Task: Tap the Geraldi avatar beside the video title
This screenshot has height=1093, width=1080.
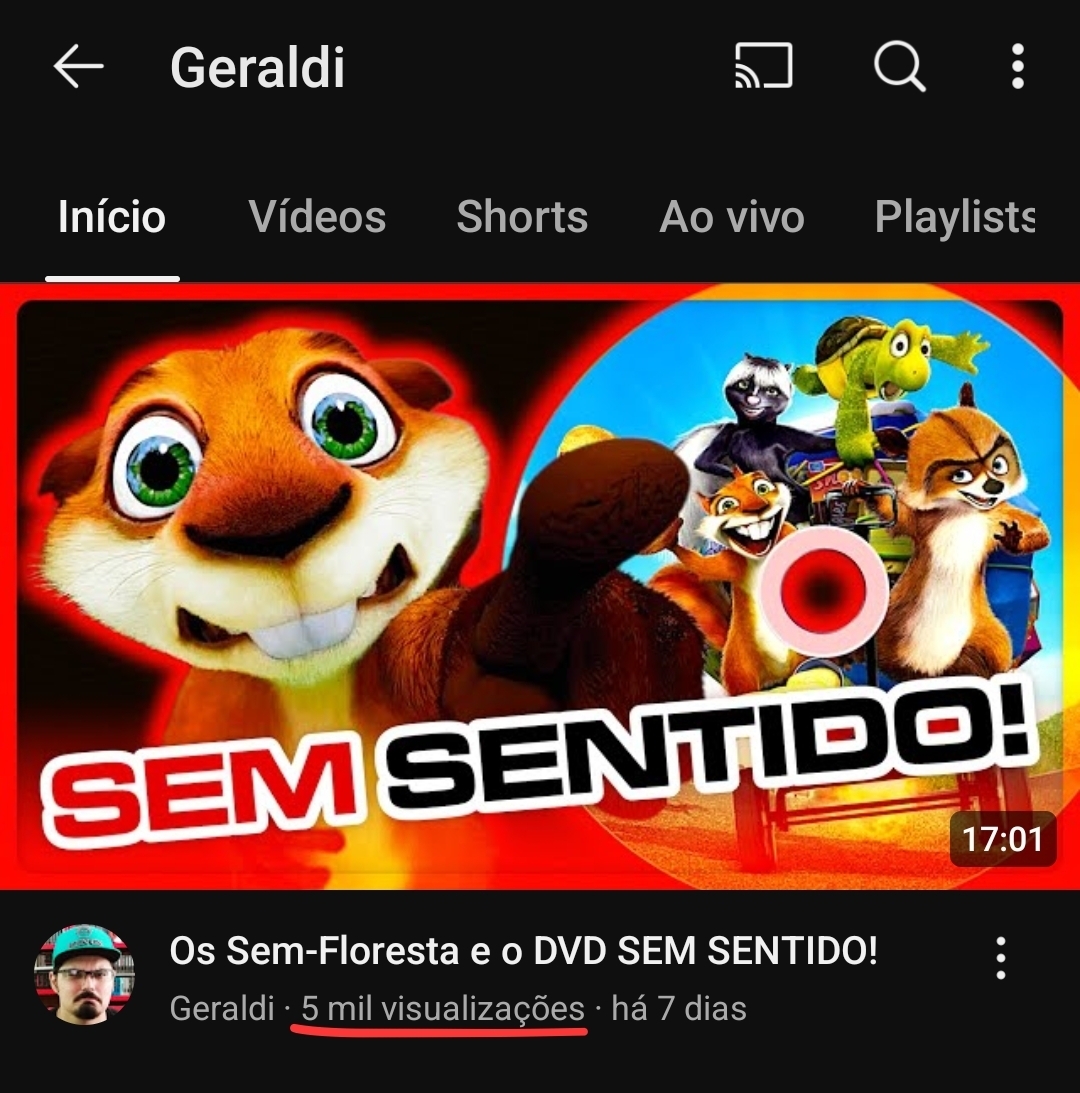Action: tap(83, 974)
